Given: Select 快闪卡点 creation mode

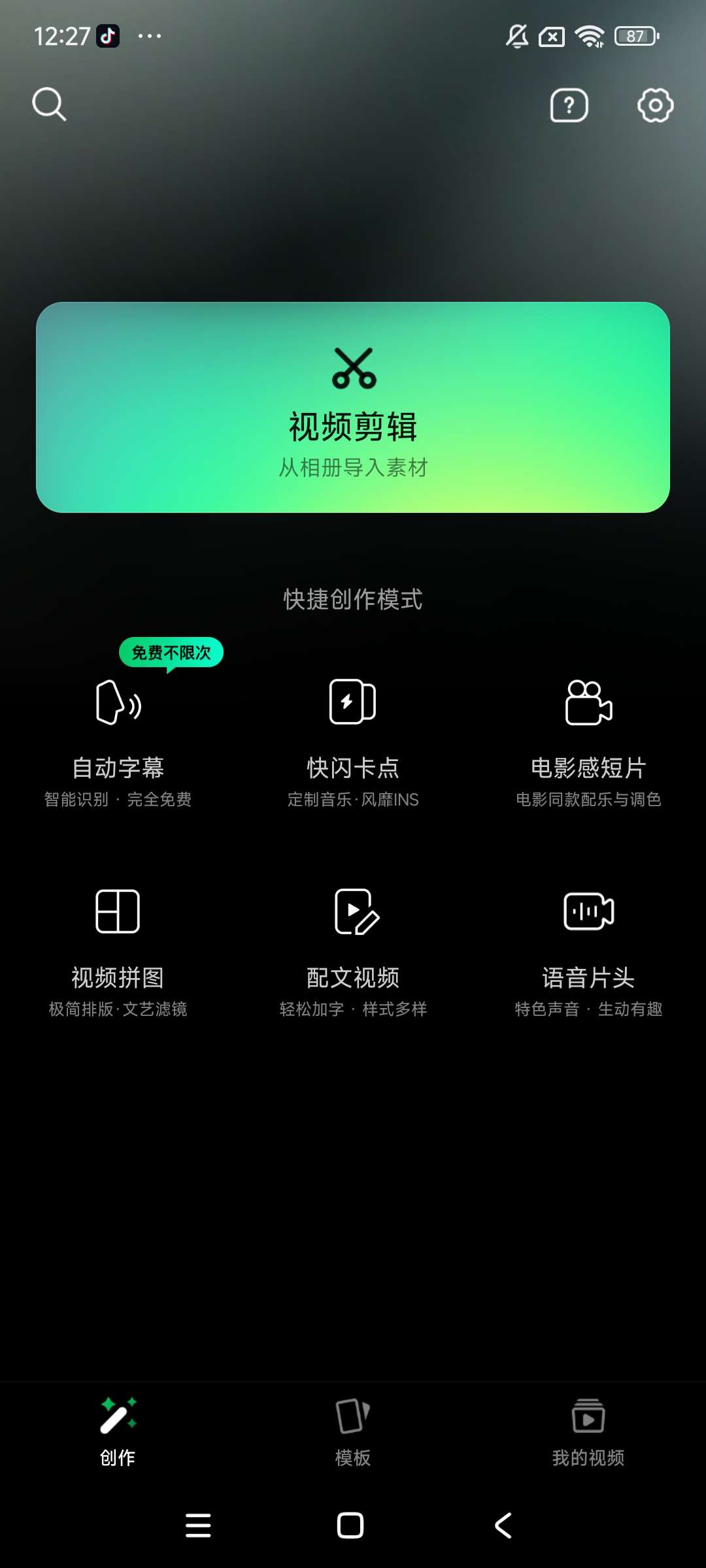Looking at the screenshot, I should tap(353, 738).
